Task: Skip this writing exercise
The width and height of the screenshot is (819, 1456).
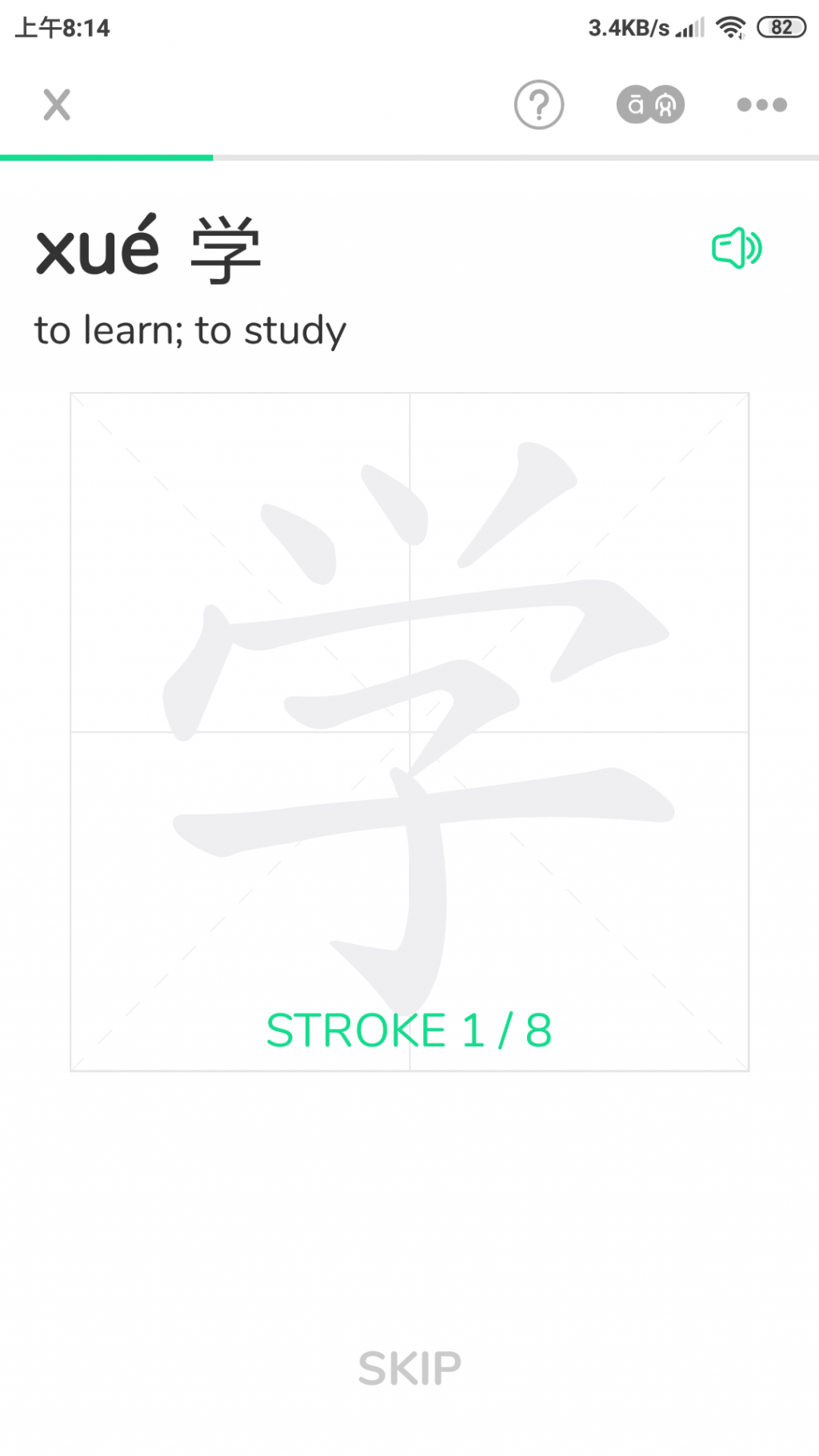Action: [409, 1368]
